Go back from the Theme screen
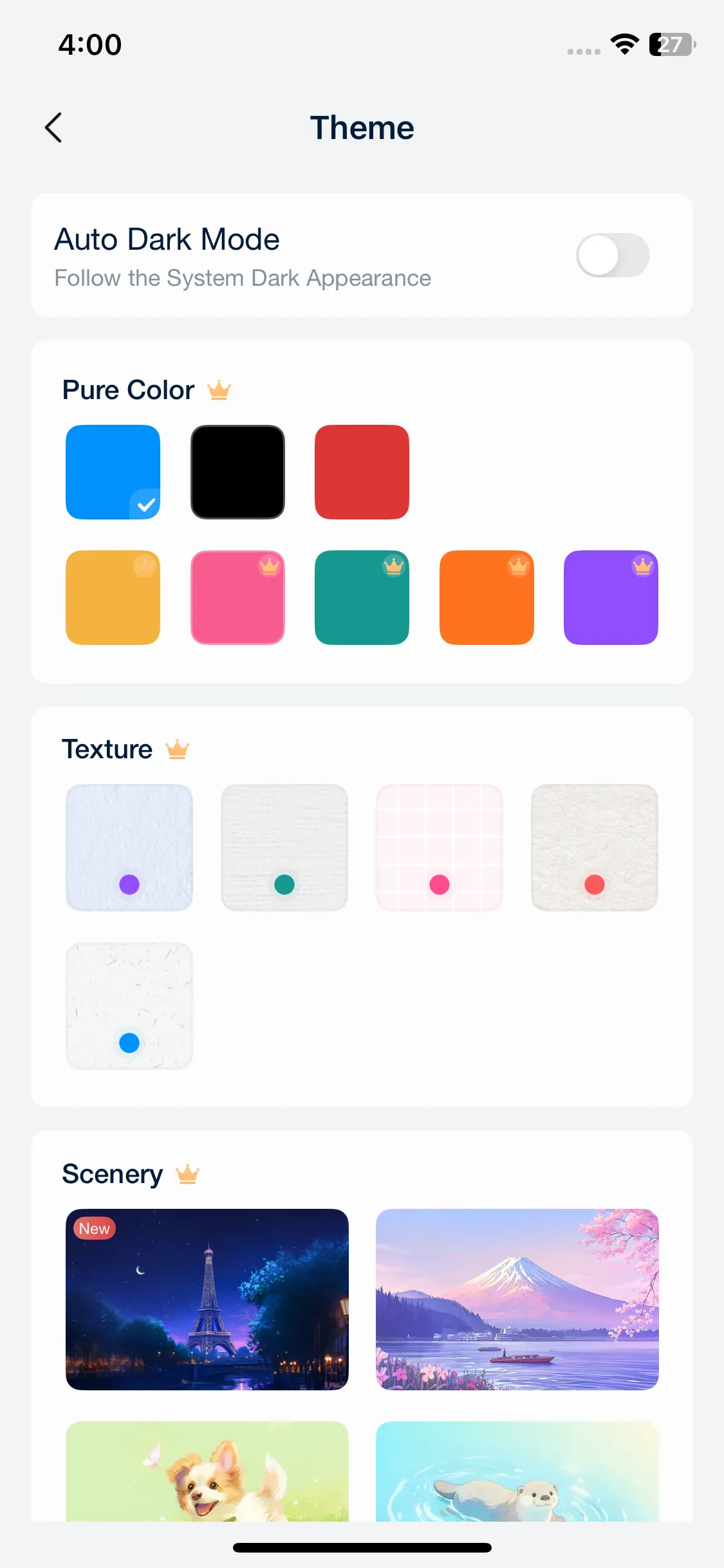Viewport: 724px width, 1568px height. coord(53,127)
